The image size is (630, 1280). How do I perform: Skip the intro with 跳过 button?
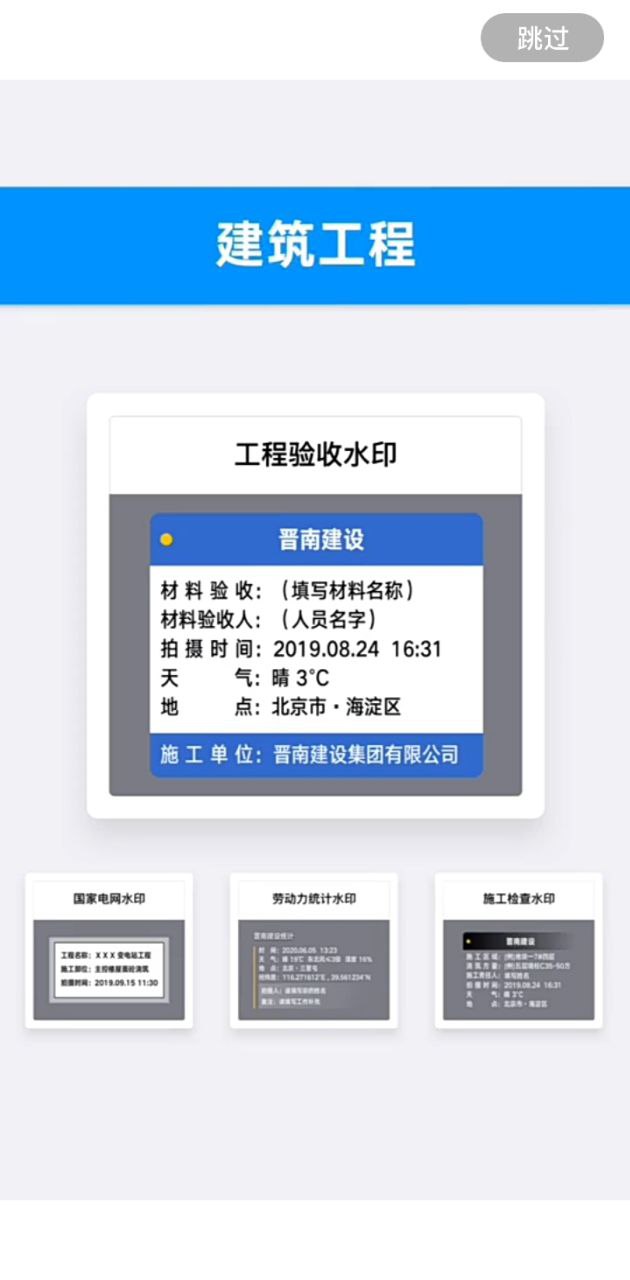[542, 39]
